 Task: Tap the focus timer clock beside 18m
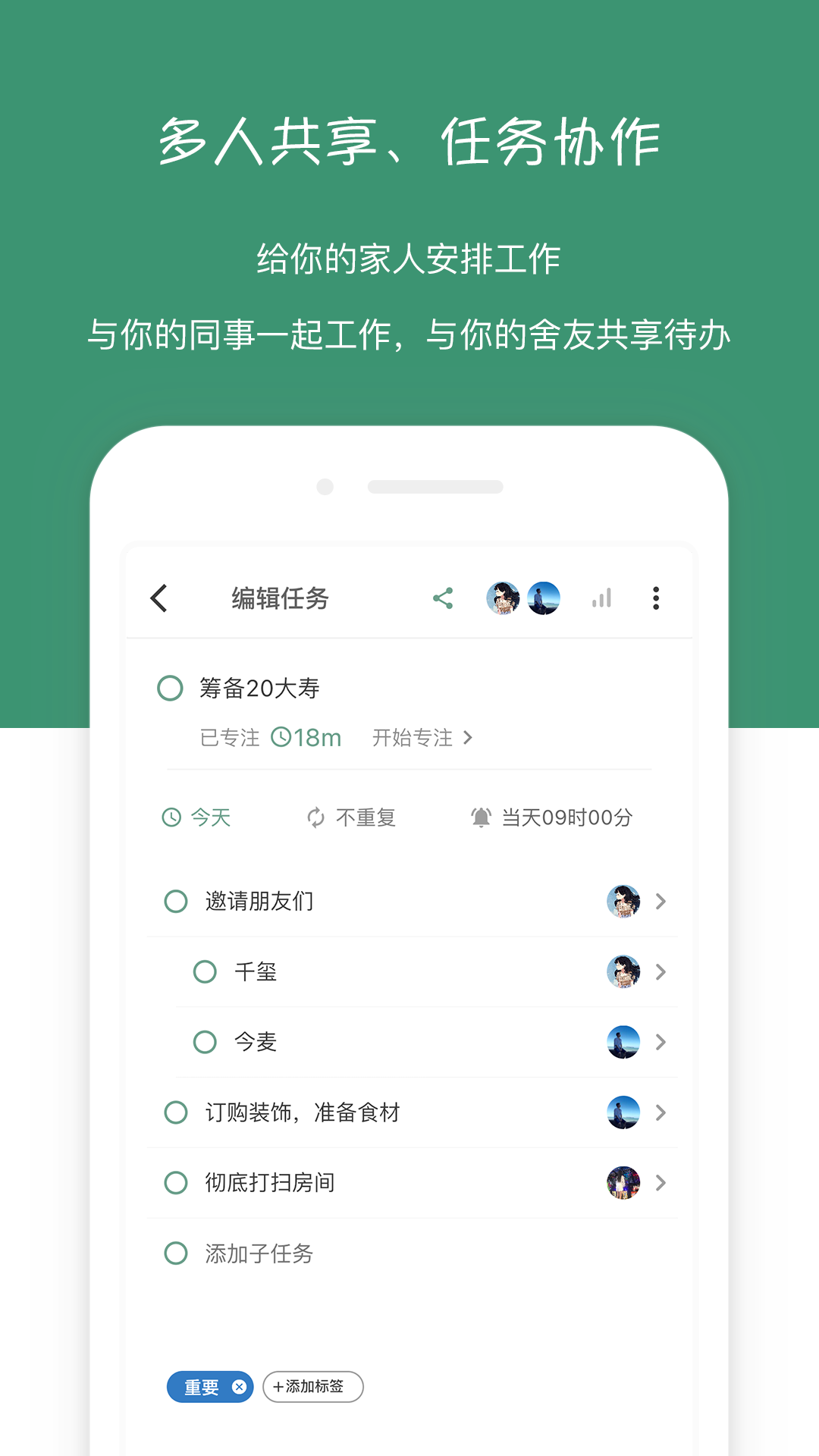[281, 737]
